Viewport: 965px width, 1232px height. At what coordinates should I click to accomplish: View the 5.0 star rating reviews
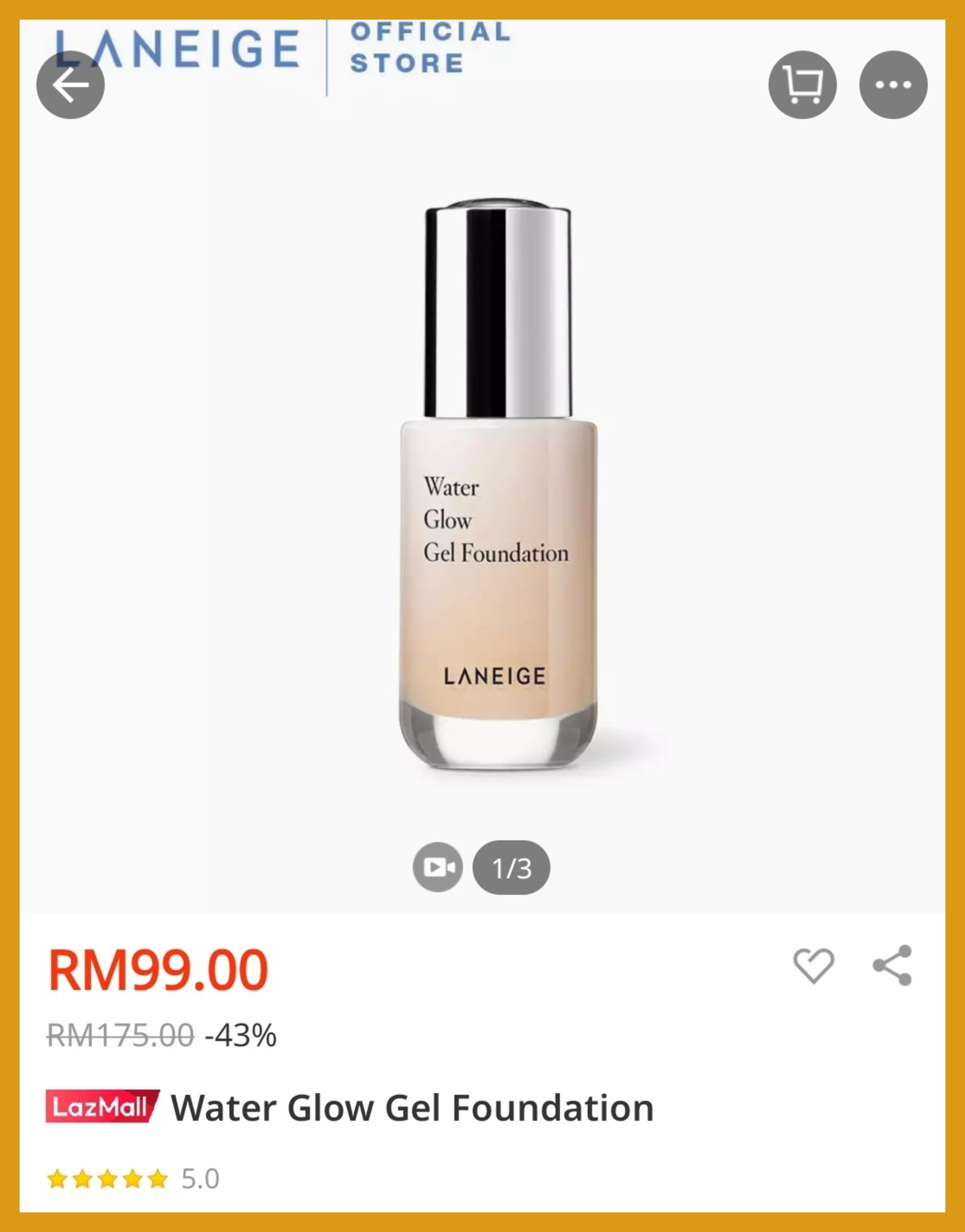click(x=133, y=1179)
